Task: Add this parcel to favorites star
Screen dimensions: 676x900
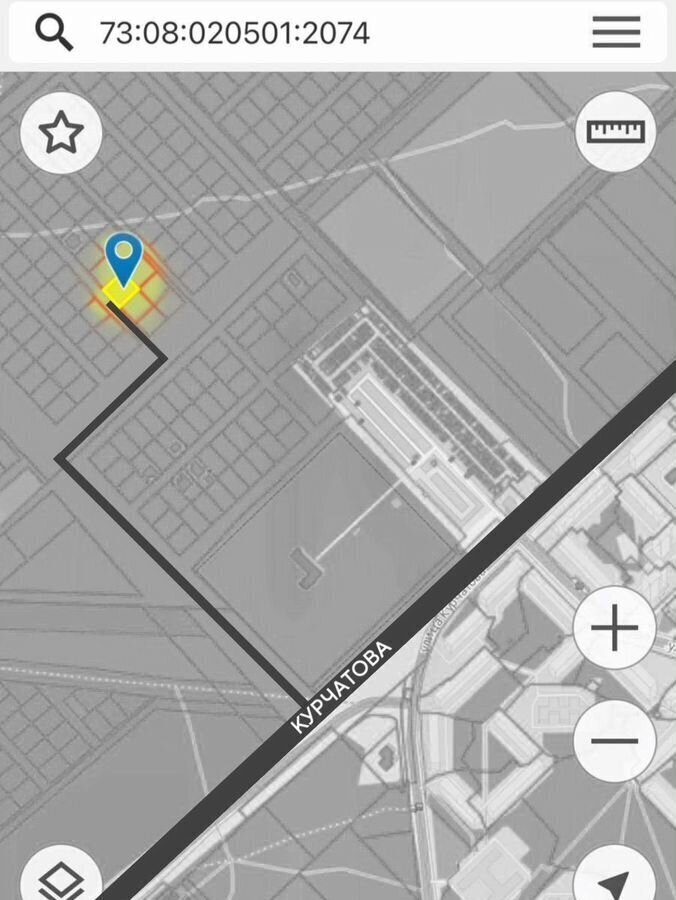Action: coord(61,132)
